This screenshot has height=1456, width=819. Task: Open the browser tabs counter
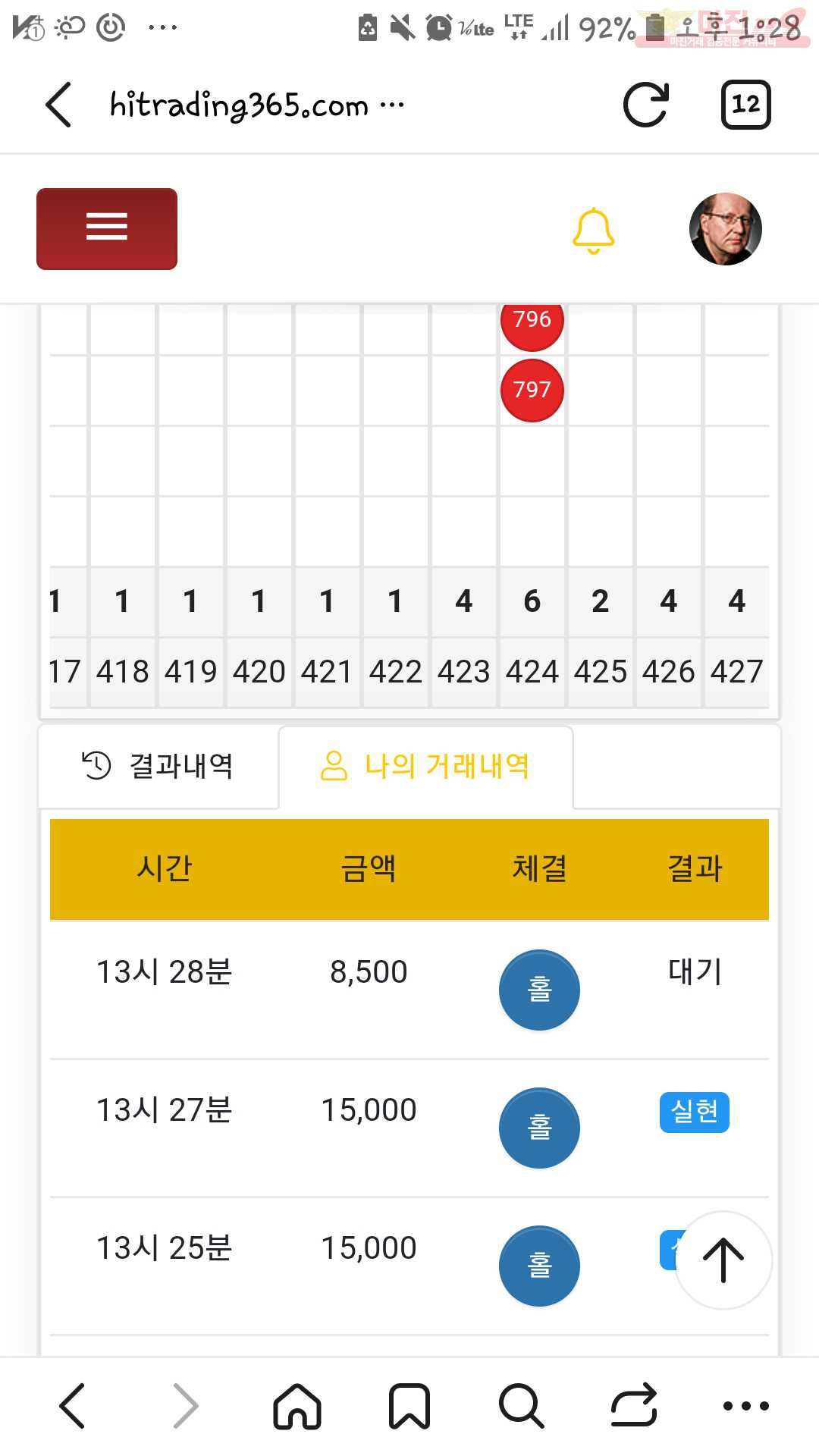coord(745,105)
